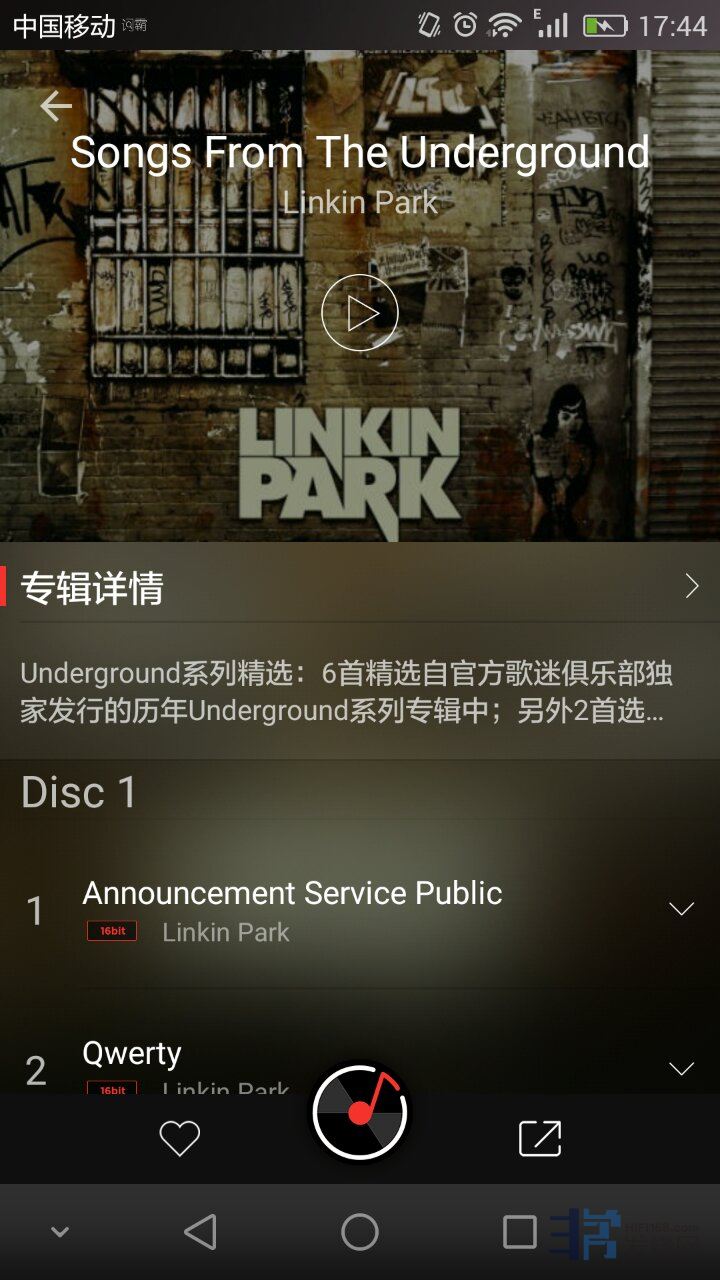The height and width of the screenshot is (1280, 720).
Task: Play the Songs From The Underground album
Action: [x=360, y=313]
